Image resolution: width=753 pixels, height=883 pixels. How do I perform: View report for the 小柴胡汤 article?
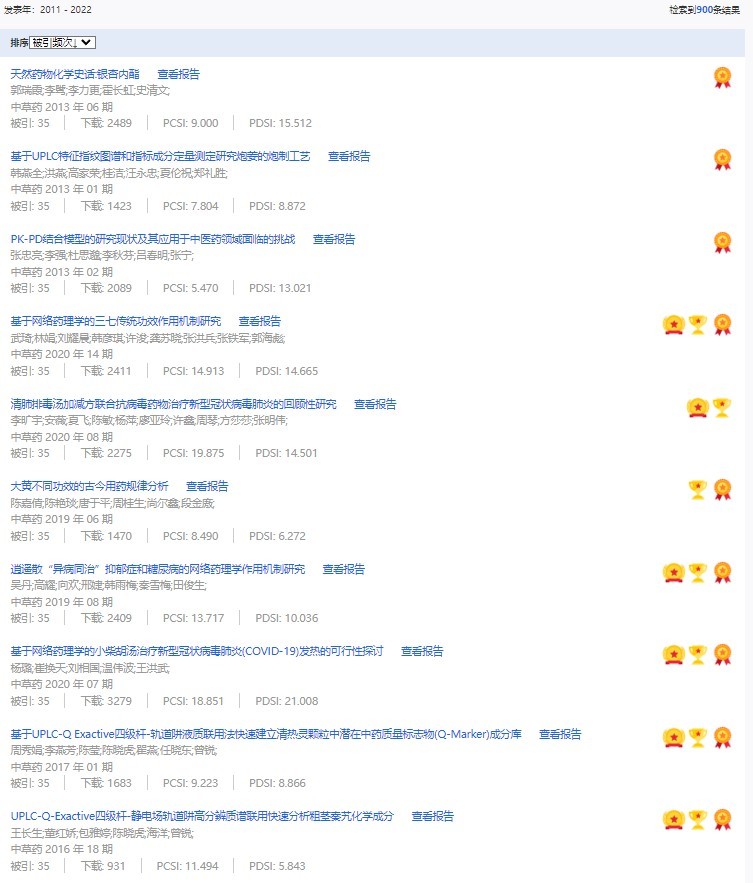pos(422,651)
